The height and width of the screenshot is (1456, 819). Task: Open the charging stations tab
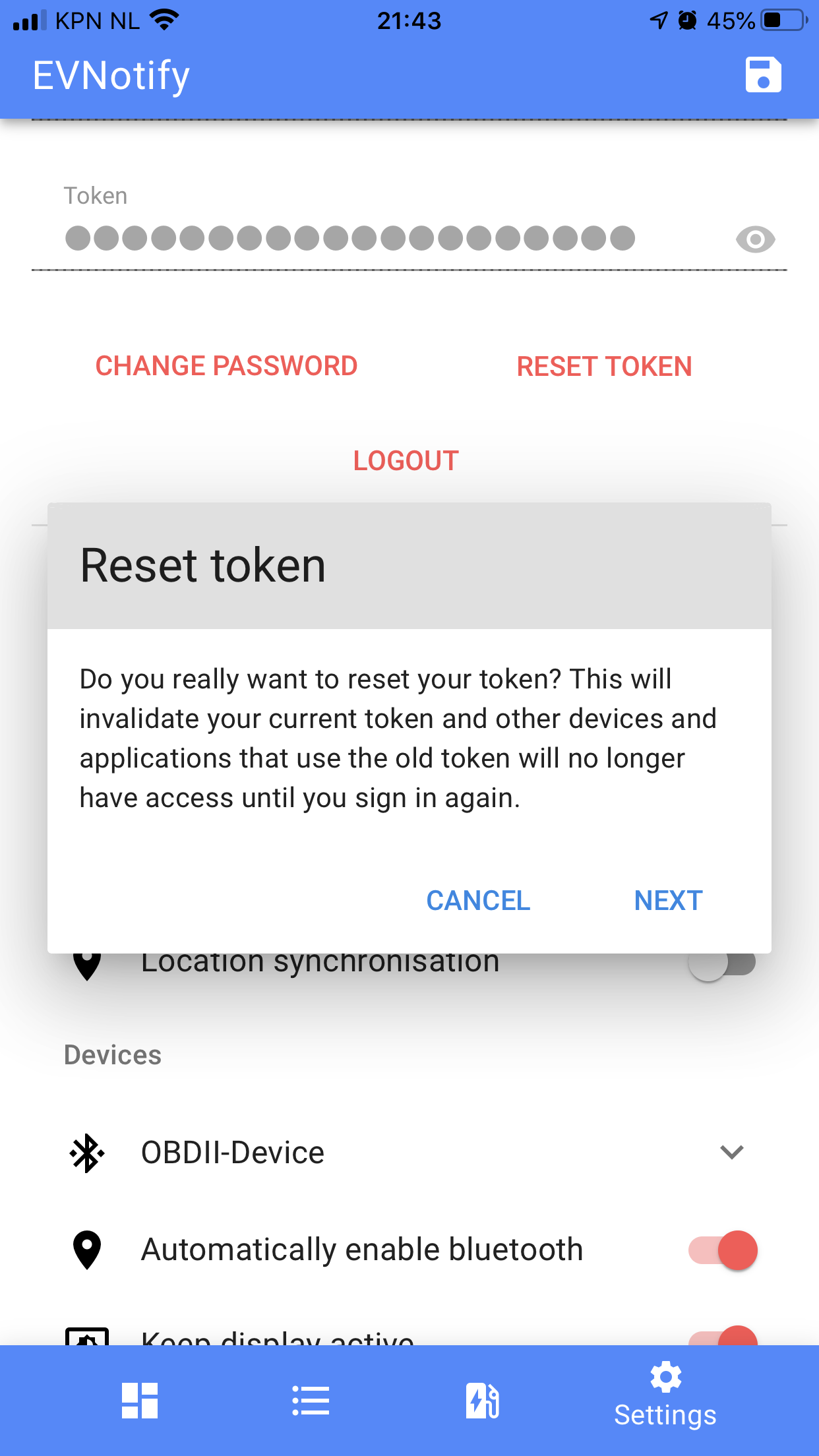(482, 1401)
